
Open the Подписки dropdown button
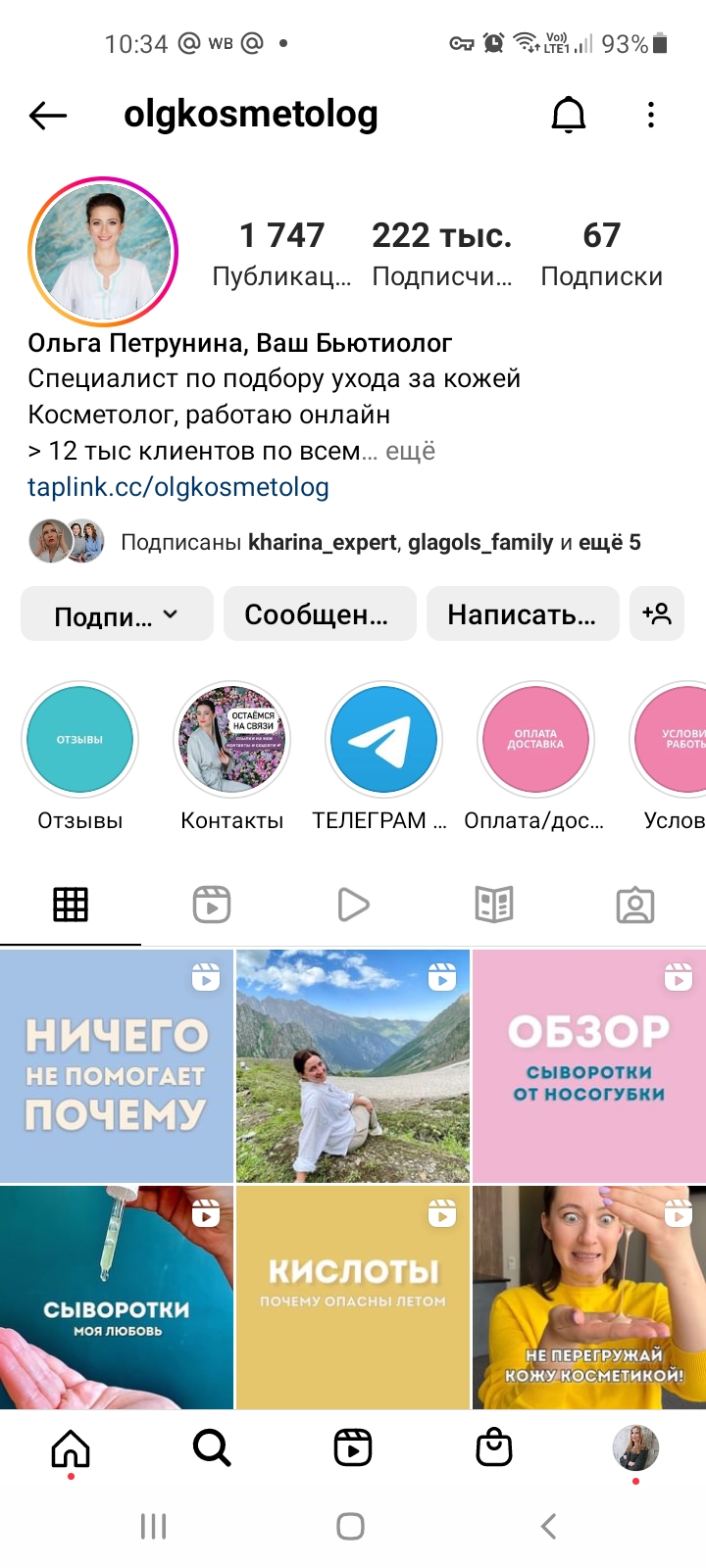click(x=117, y=614)
